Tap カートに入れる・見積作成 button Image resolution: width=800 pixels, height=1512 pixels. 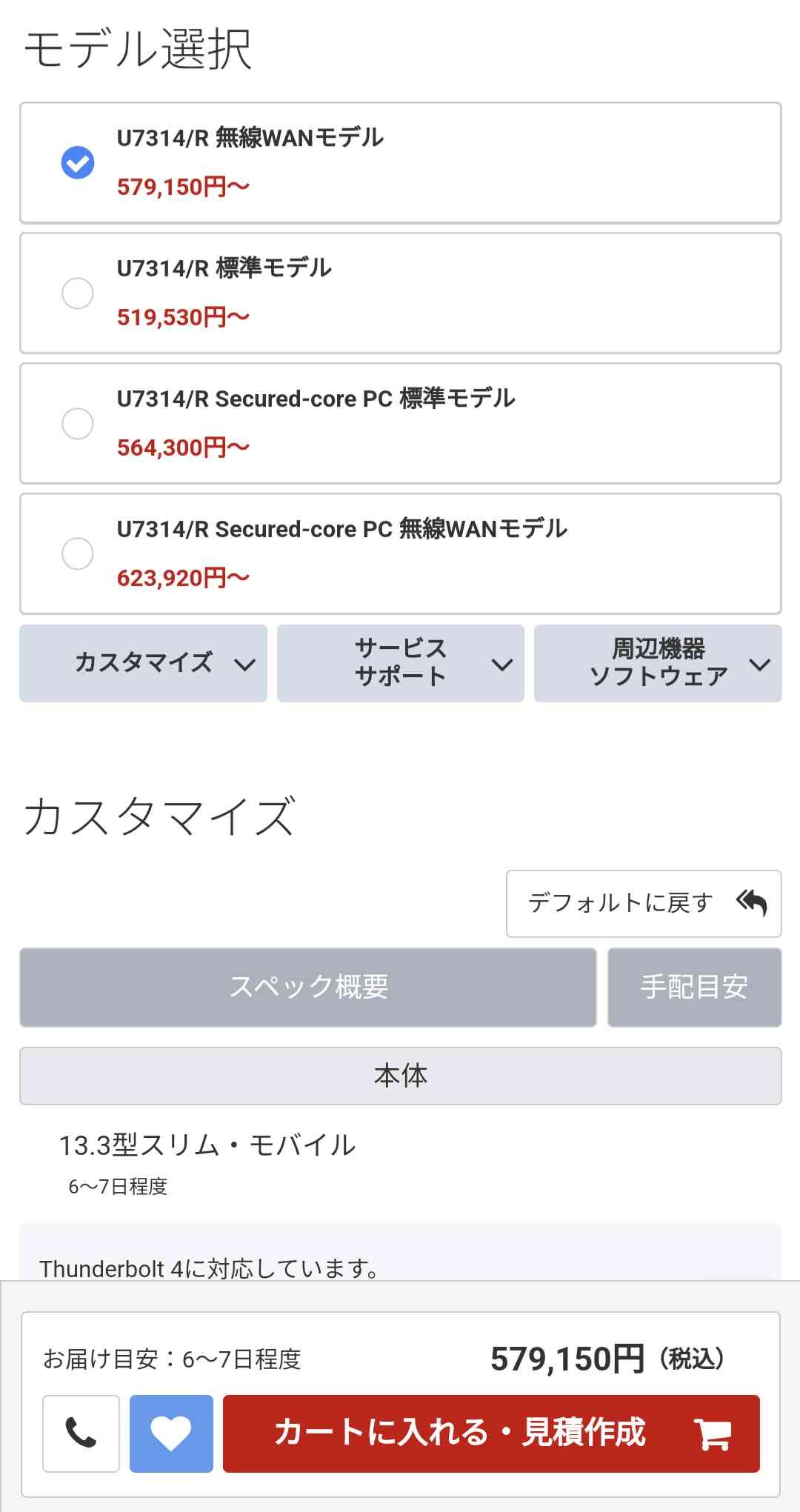(491, 1433)
